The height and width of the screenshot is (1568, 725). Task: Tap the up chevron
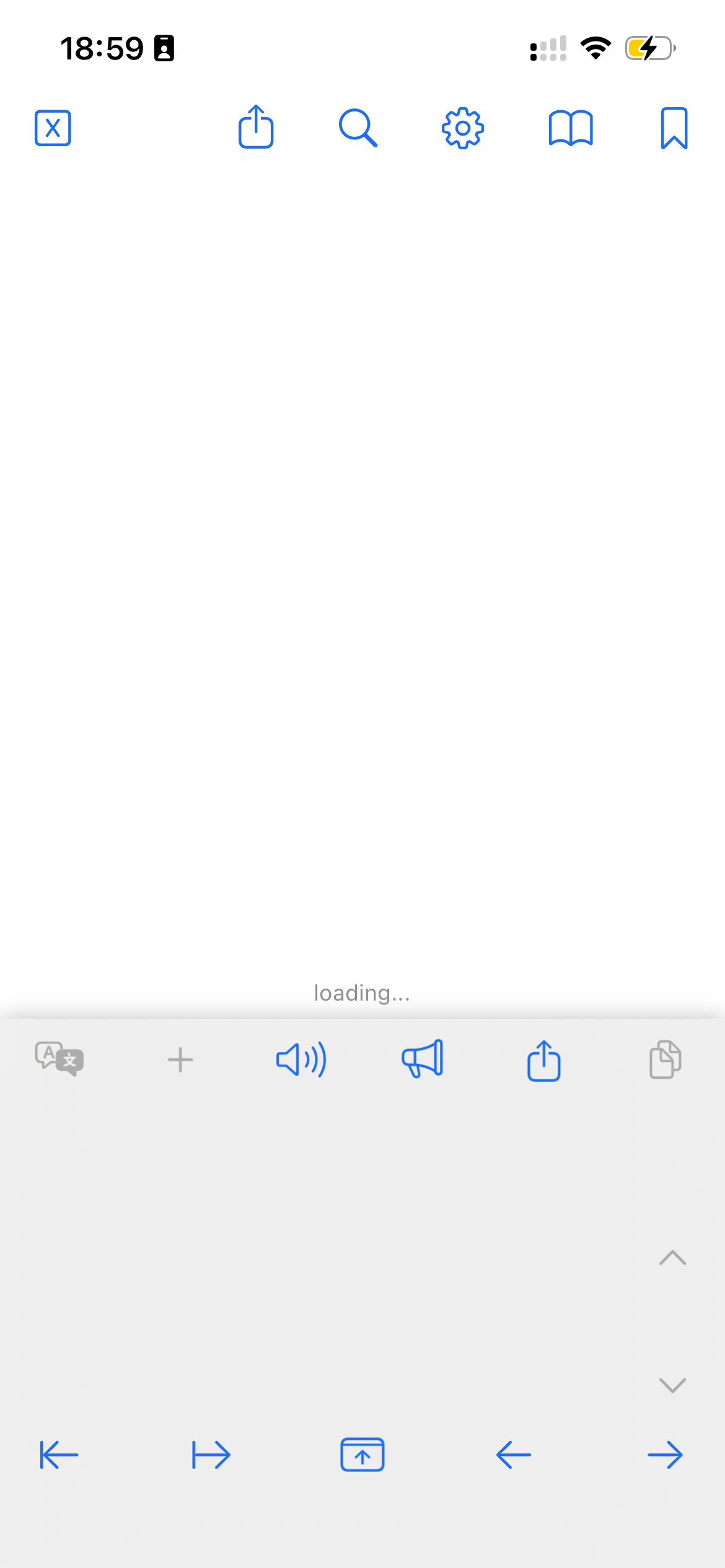(x=672, y=1258)
